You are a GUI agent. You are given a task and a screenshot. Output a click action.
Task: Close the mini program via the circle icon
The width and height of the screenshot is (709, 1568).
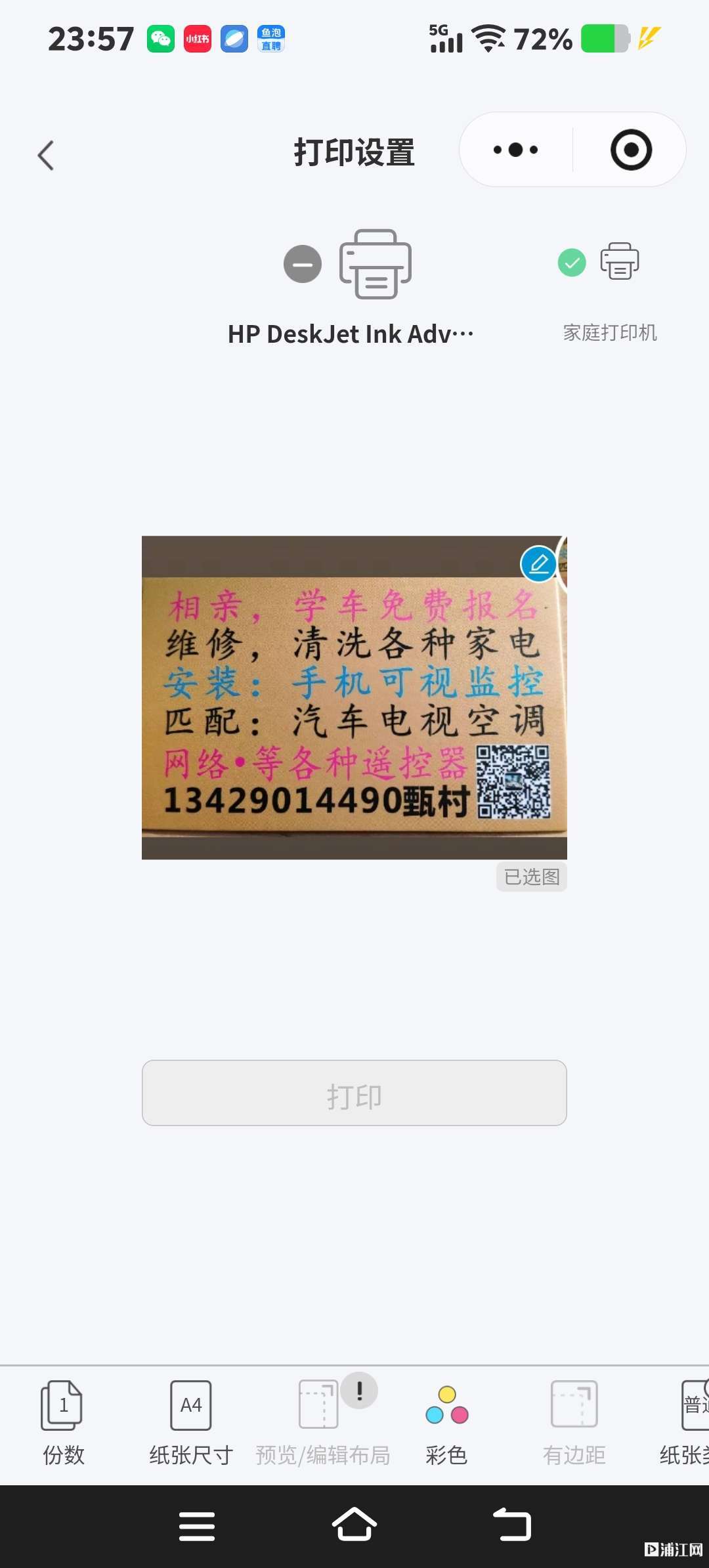[631, 150]
